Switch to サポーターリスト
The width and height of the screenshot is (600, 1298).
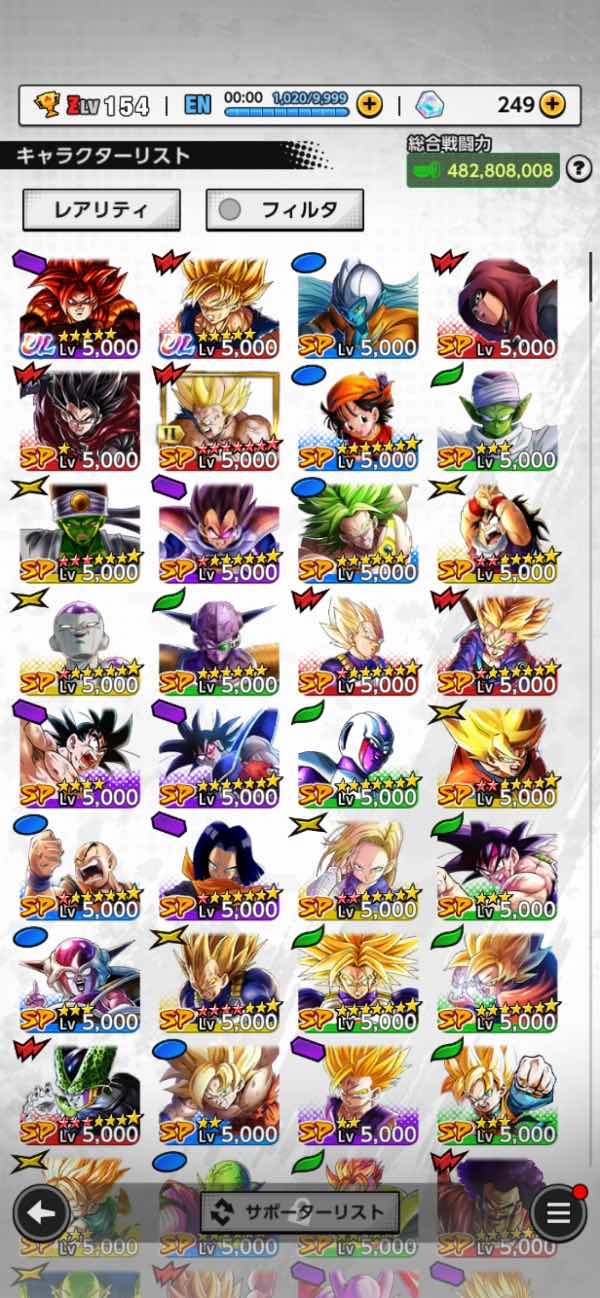[x=299, y=1212]
